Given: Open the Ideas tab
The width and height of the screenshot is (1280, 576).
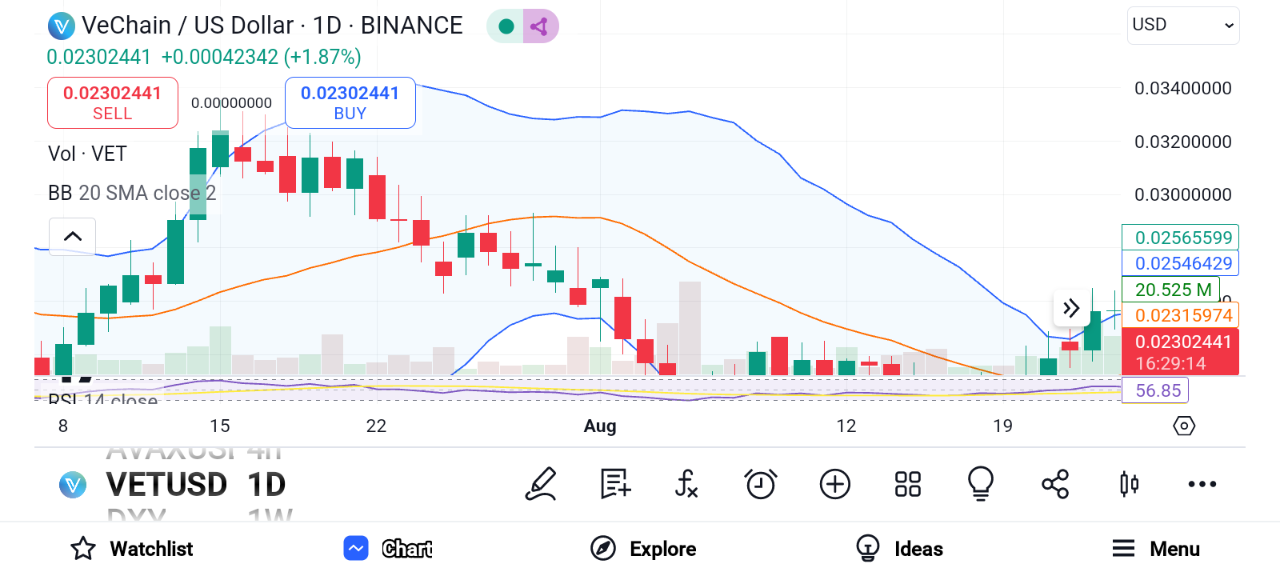Looking at the screenshot, I should click(x=899, y=549).
